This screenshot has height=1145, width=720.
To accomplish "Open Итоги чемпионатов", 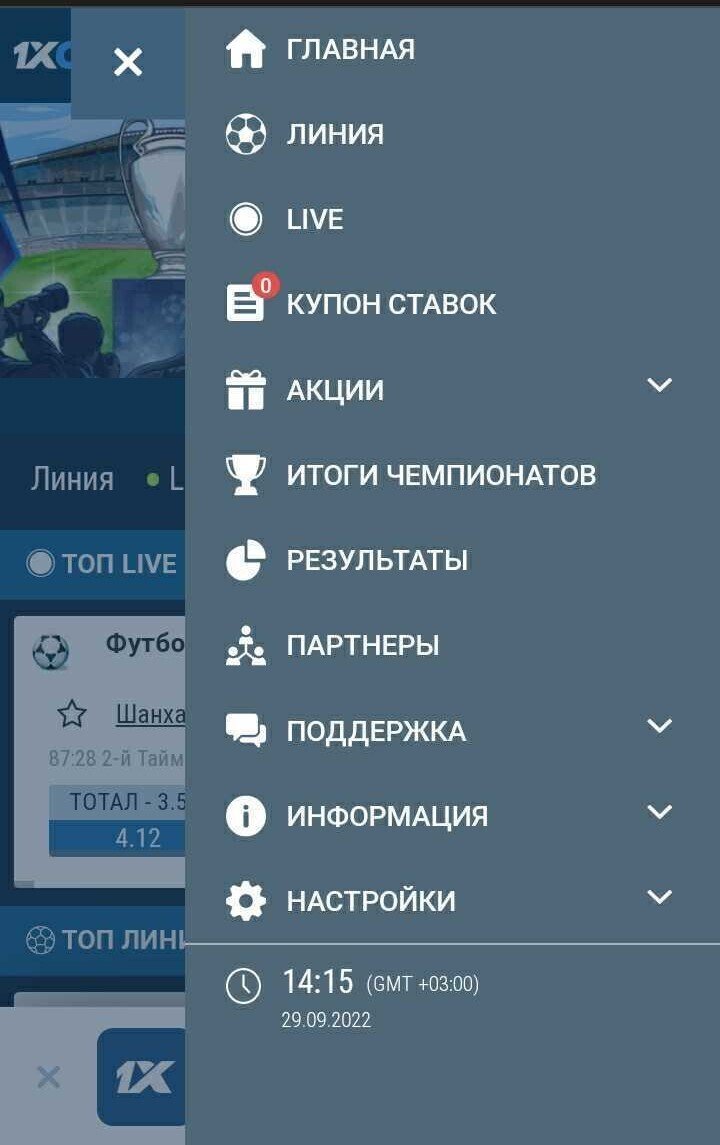I will pos(440,475).
